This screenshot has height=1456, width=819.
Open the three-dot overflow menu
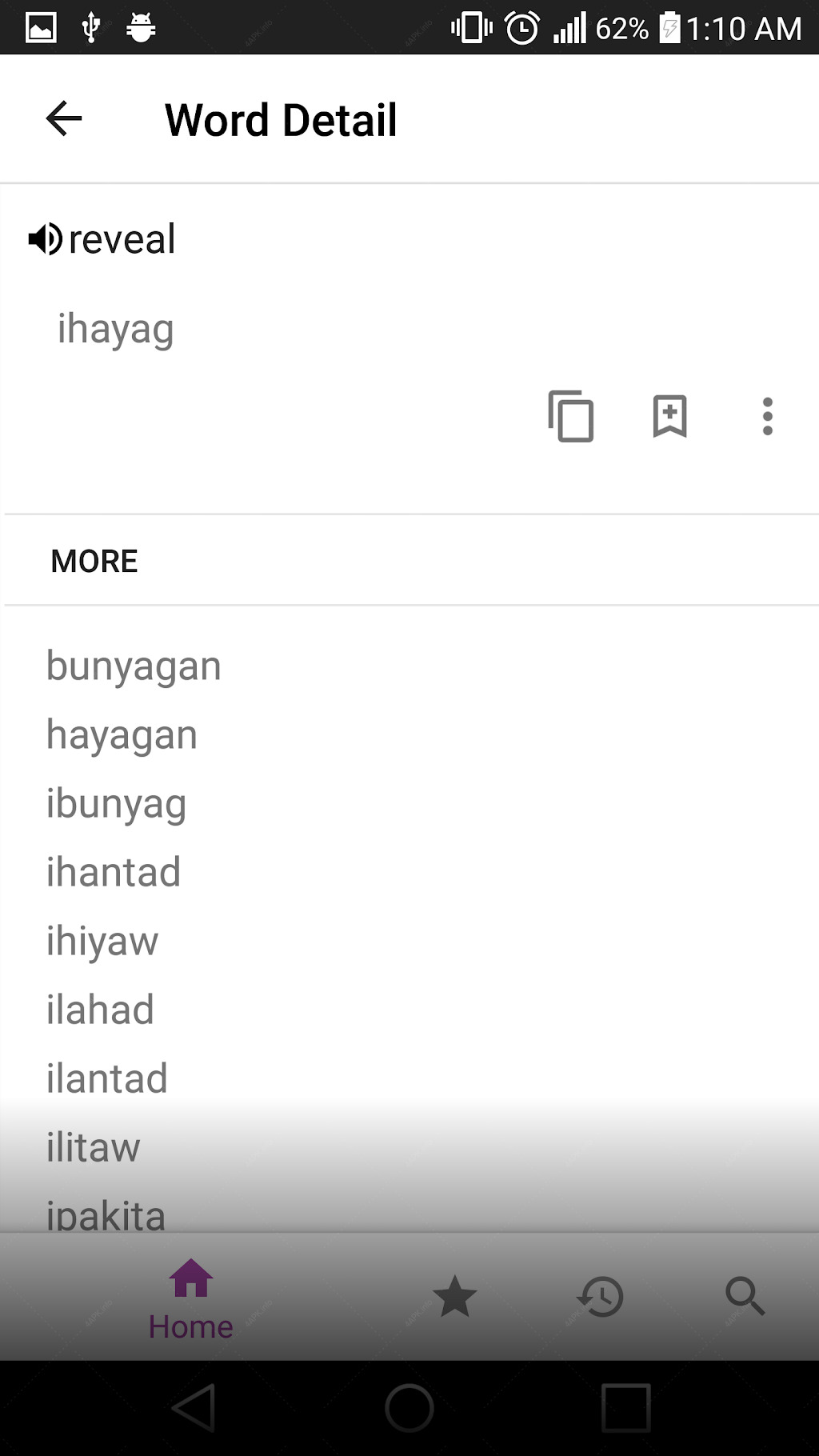[x=768, y=416]
